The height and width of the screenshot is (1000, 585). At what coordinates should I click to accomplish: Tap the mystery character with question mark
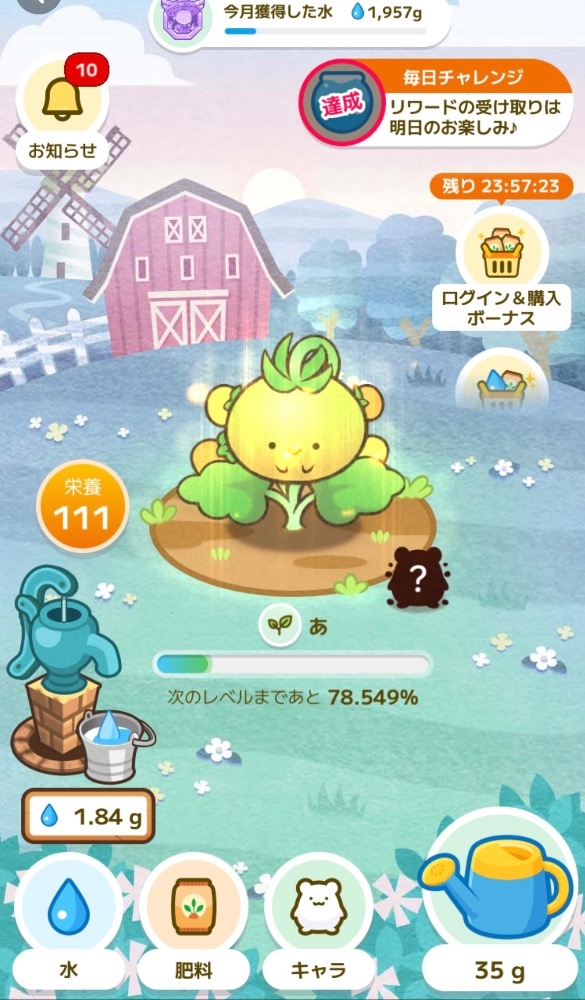[418, 577]
